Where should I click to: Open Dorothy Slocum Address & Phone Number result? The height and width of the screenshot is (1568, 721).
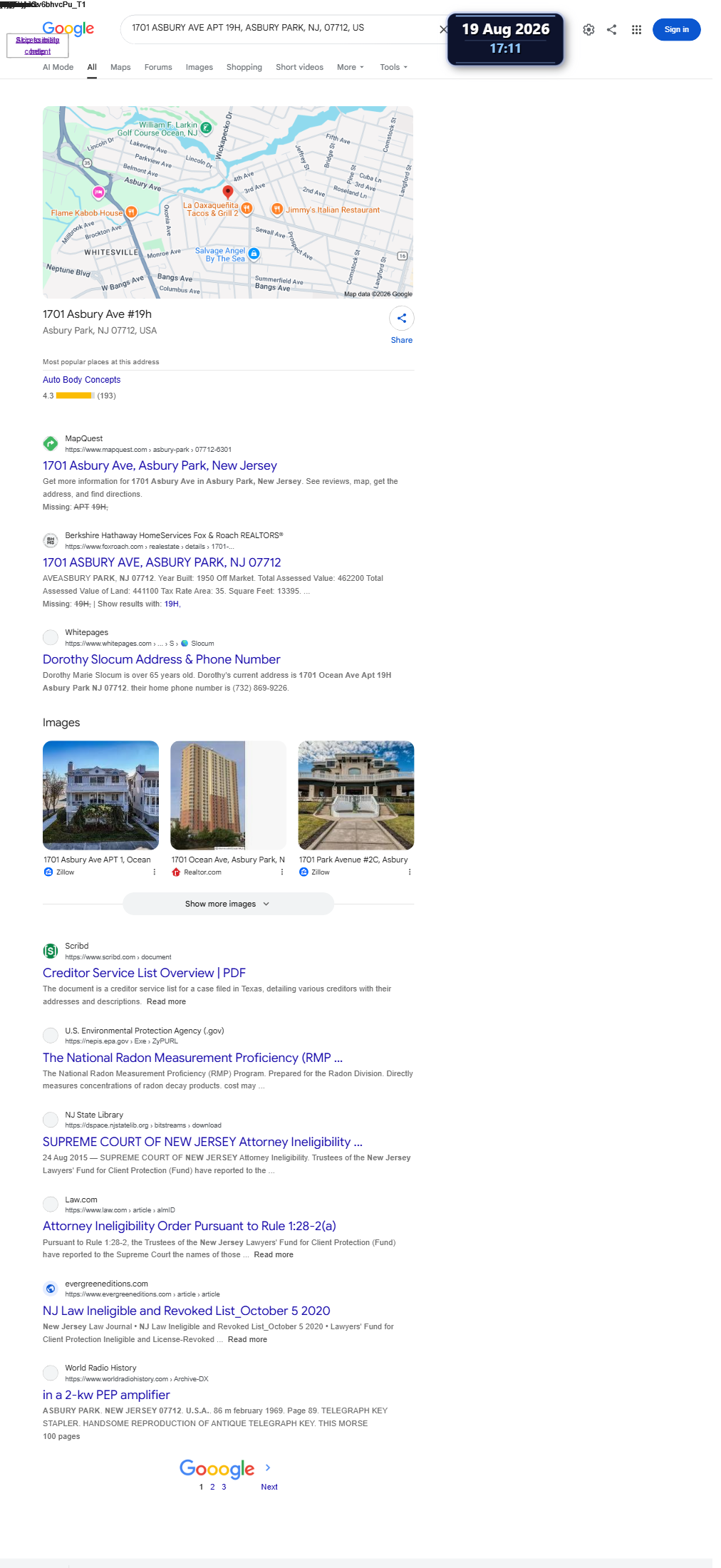coord(161,659)
